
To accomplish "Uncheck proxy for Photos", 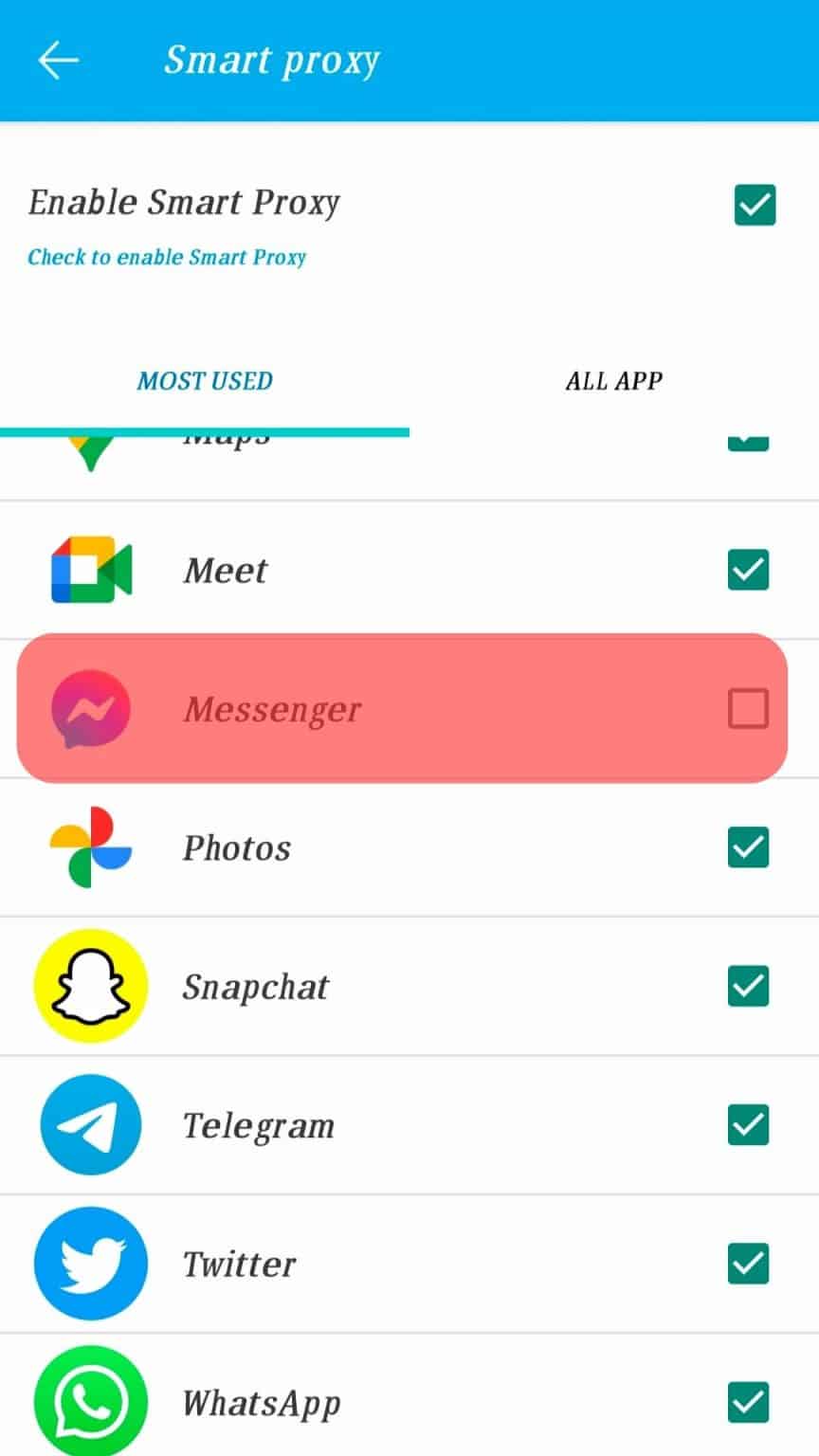I will (x=748, y=847).
